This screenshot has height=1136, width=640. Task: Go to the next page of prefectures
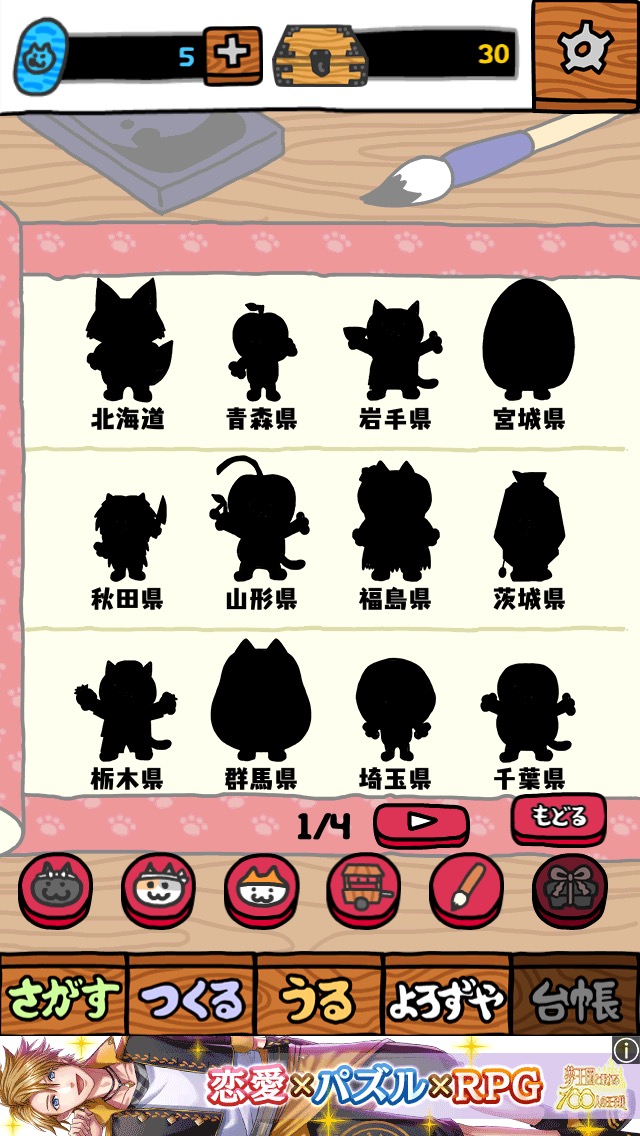point(421,823)
